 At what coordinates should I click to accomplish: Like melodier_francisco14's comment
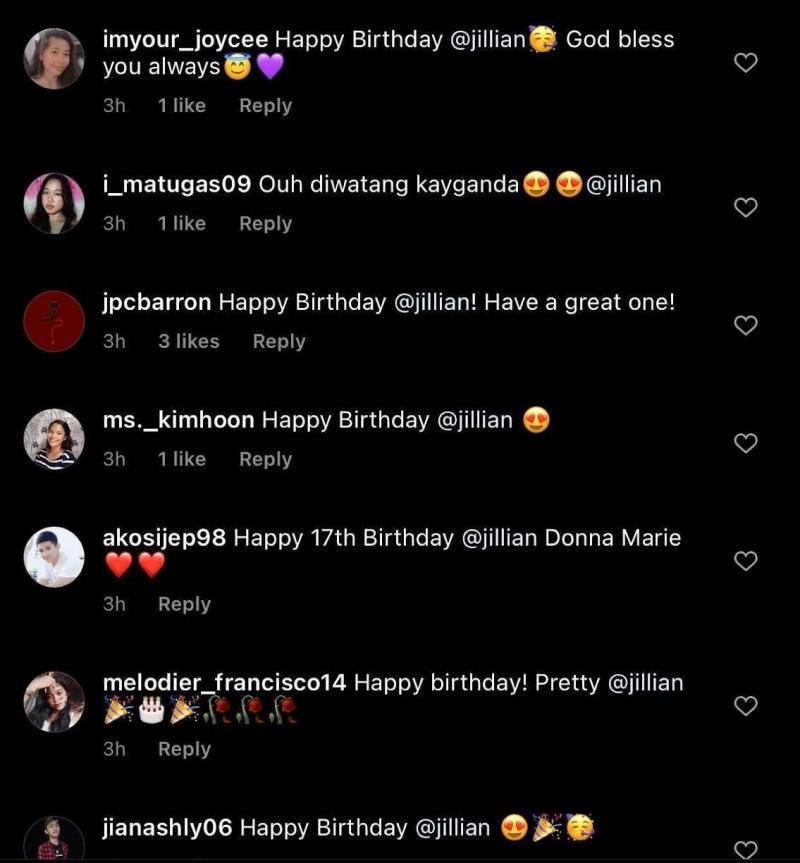(x=746, y=705)
